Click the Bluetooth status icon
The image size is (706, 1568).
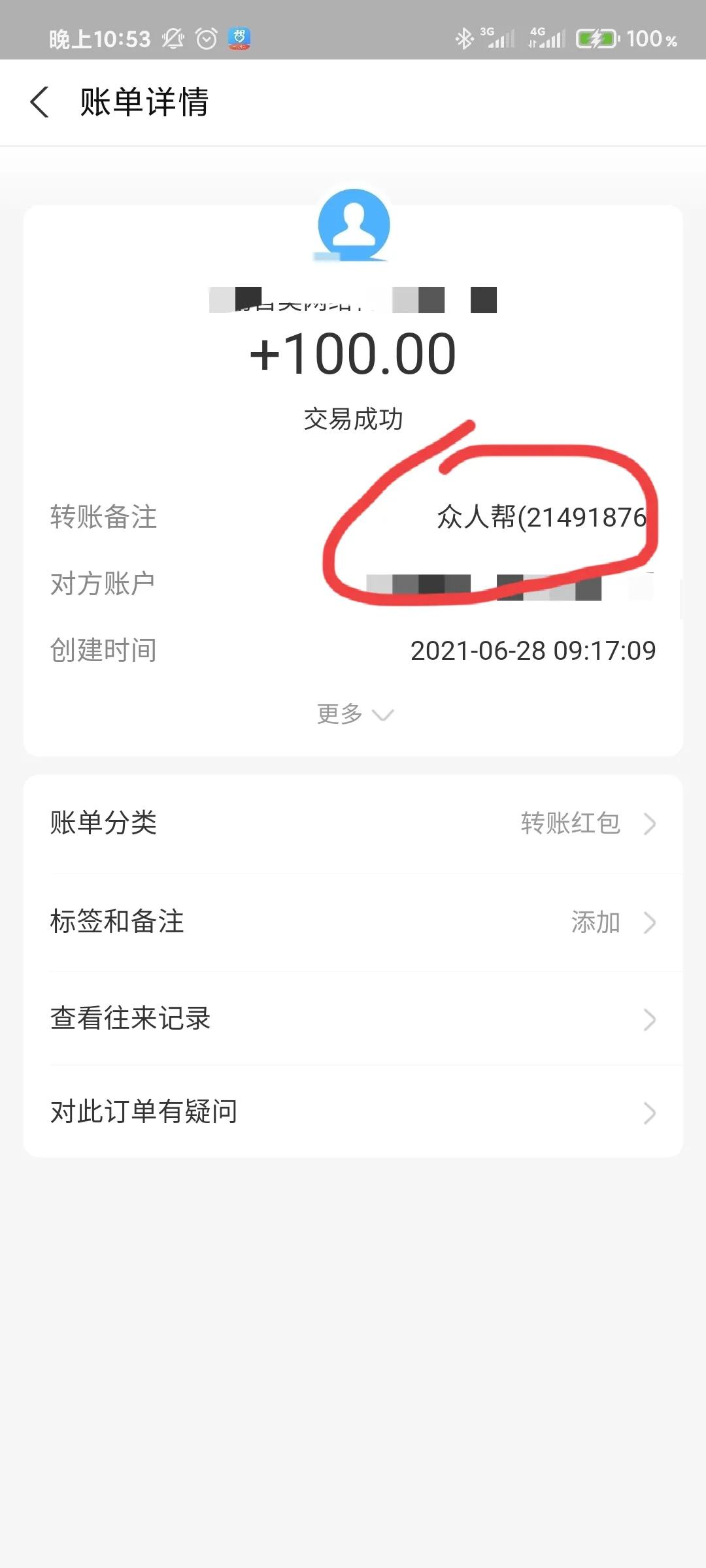[465, 38]
